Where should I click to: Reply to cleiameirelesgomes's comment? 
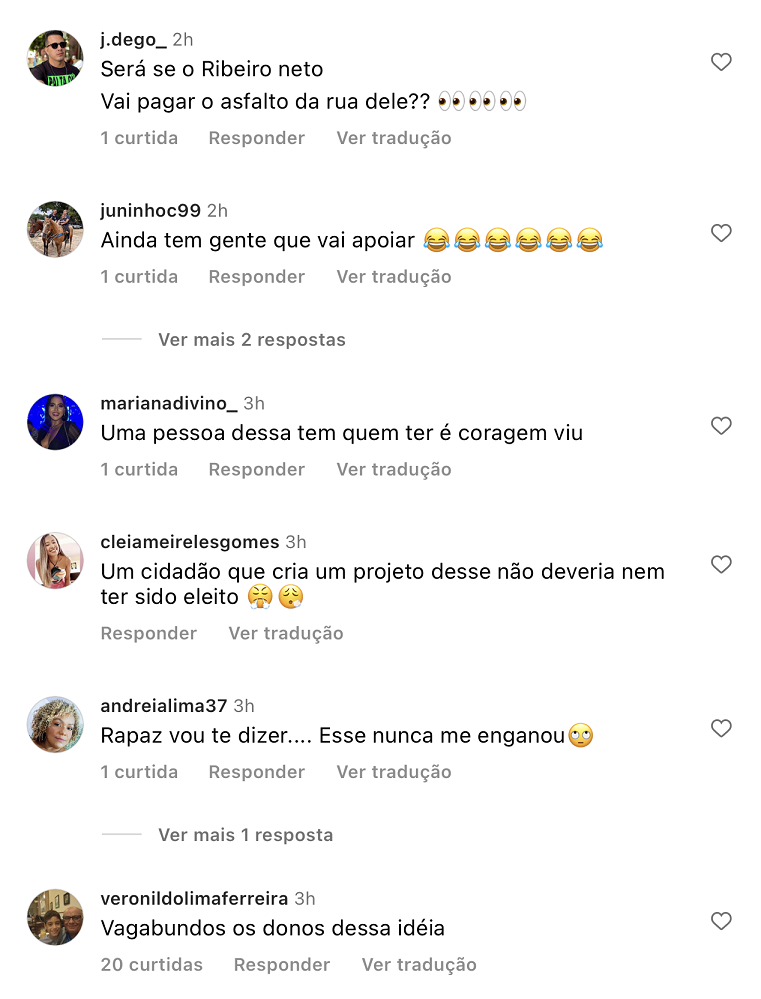coord(149,634)
